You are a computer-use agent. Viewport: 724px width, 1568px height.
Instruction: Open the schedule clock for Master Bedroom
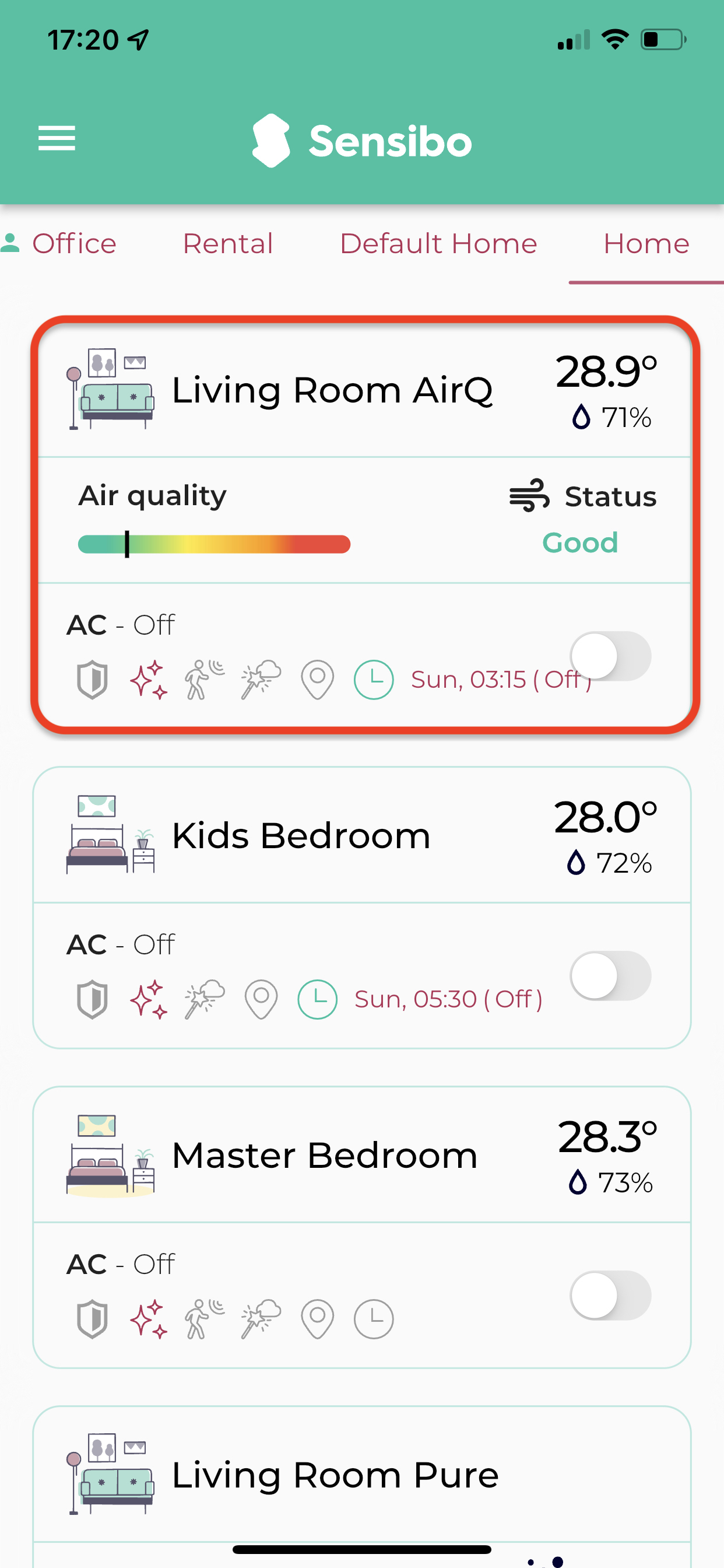coord(374,1318)
